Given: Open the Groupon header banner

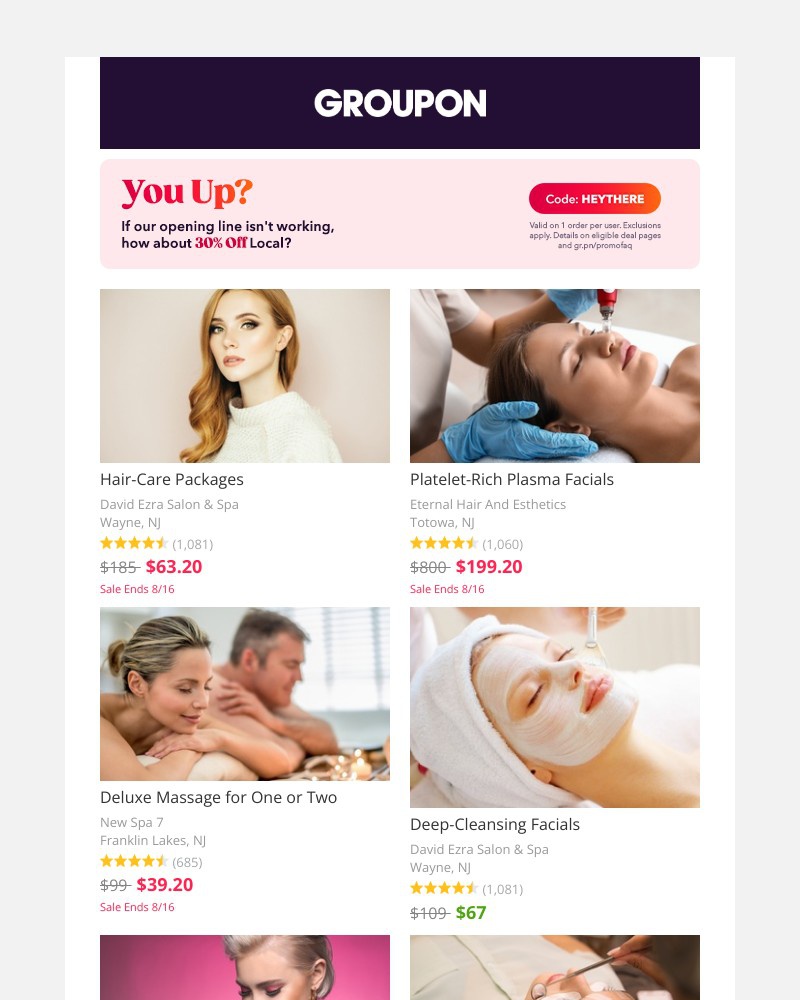Looking at the screenshot, I should [x=400, y=103].
